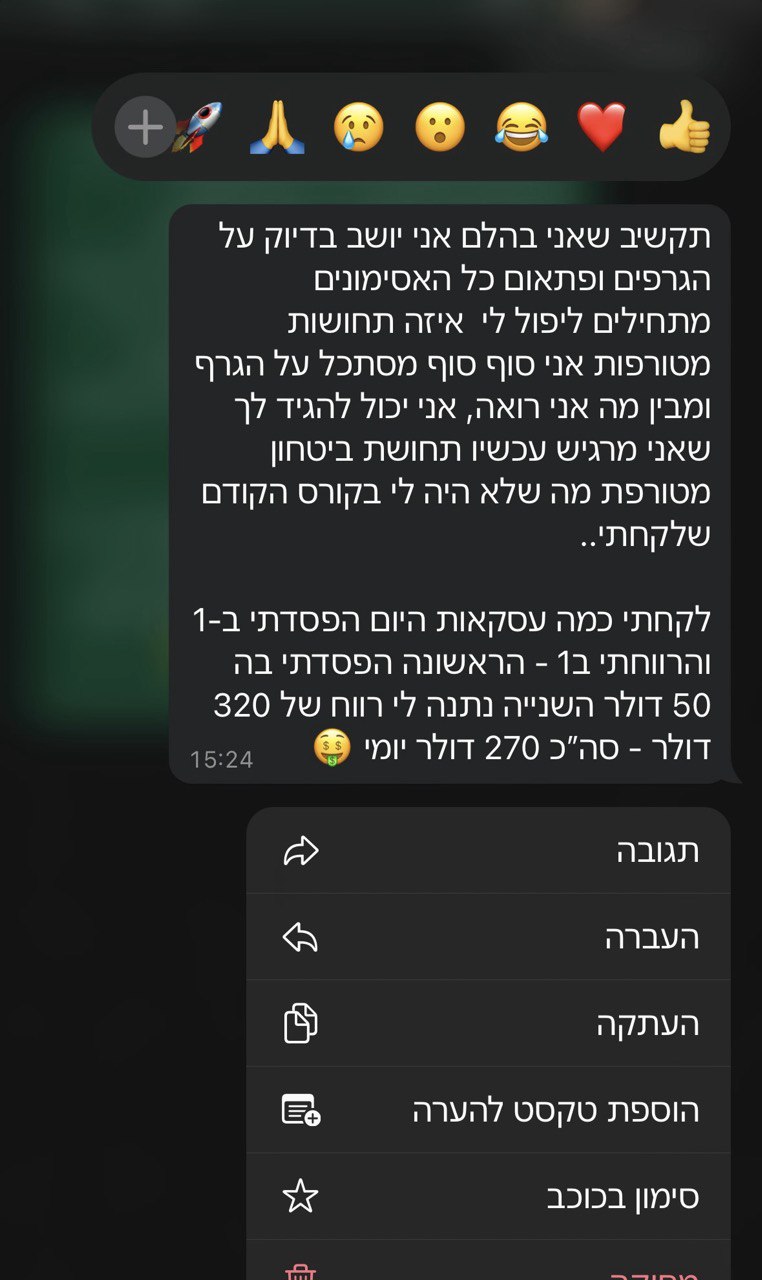Select הוספת טקסט להערה option
Screen dimensions: 762x1280
[x=488, y=1110]
